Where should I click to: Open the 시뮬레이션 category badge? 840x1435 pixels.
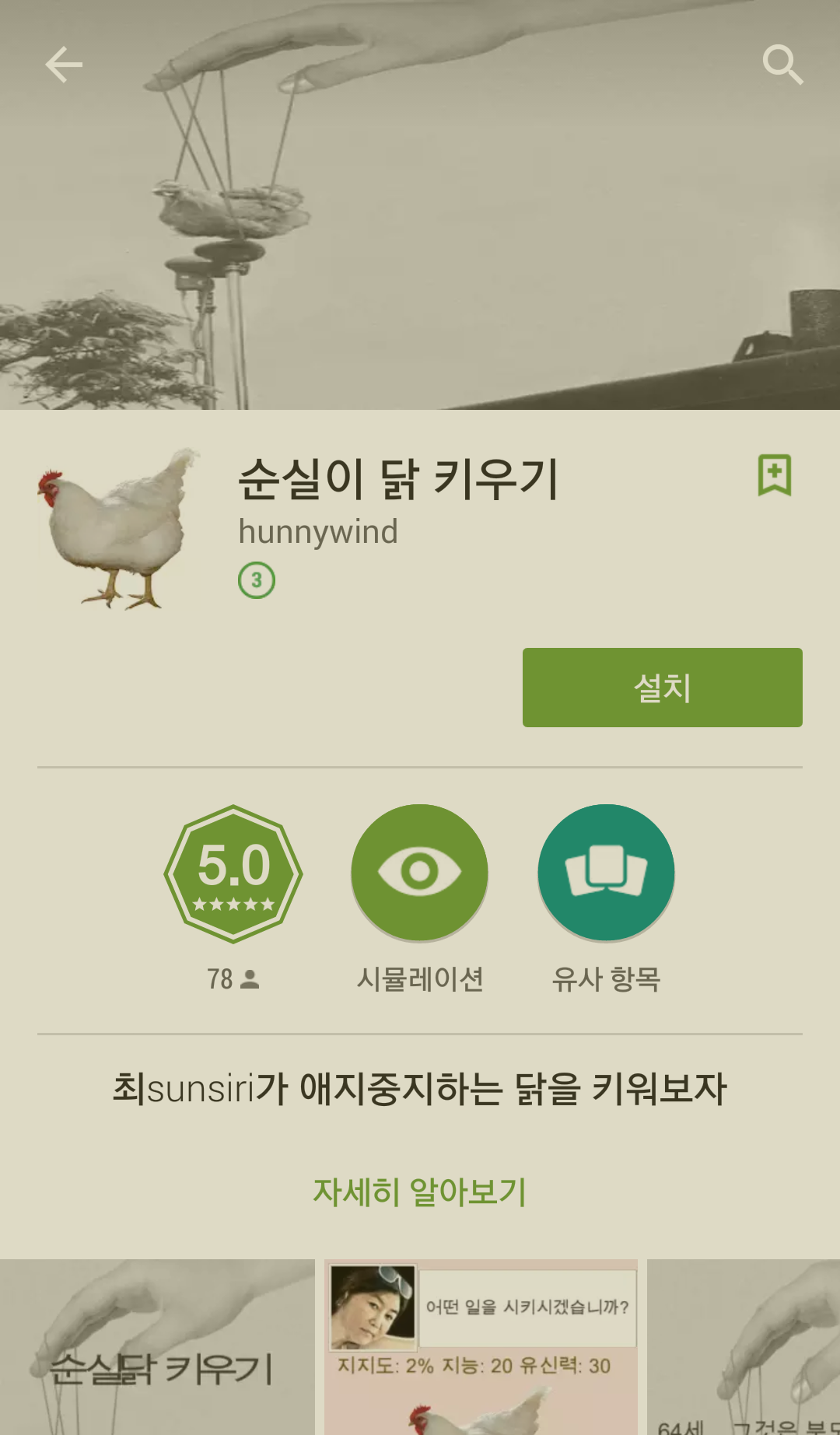[x=419, y=873]
